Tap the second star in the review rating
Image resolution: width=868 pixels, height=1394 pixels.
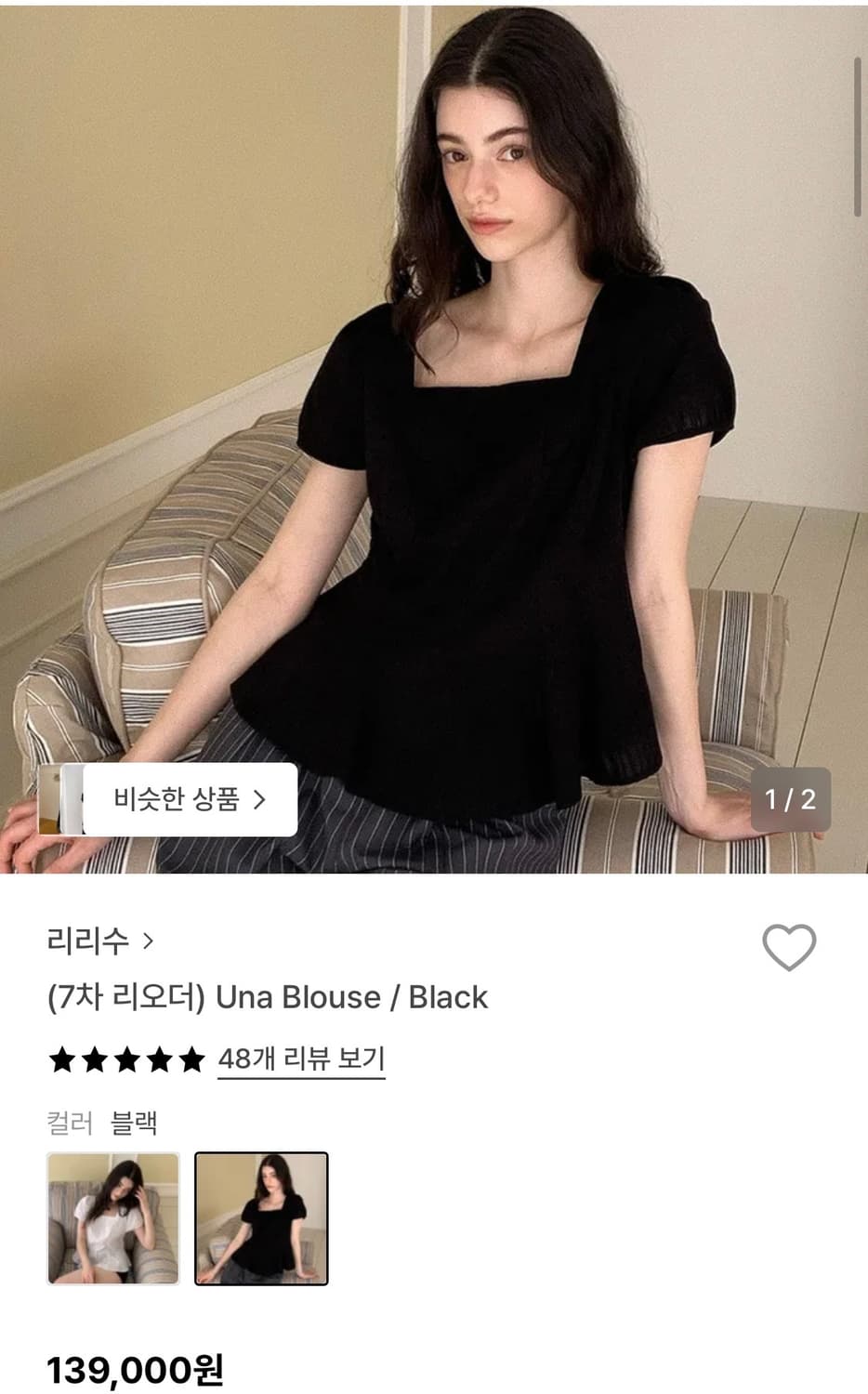tap(93, 1058)
